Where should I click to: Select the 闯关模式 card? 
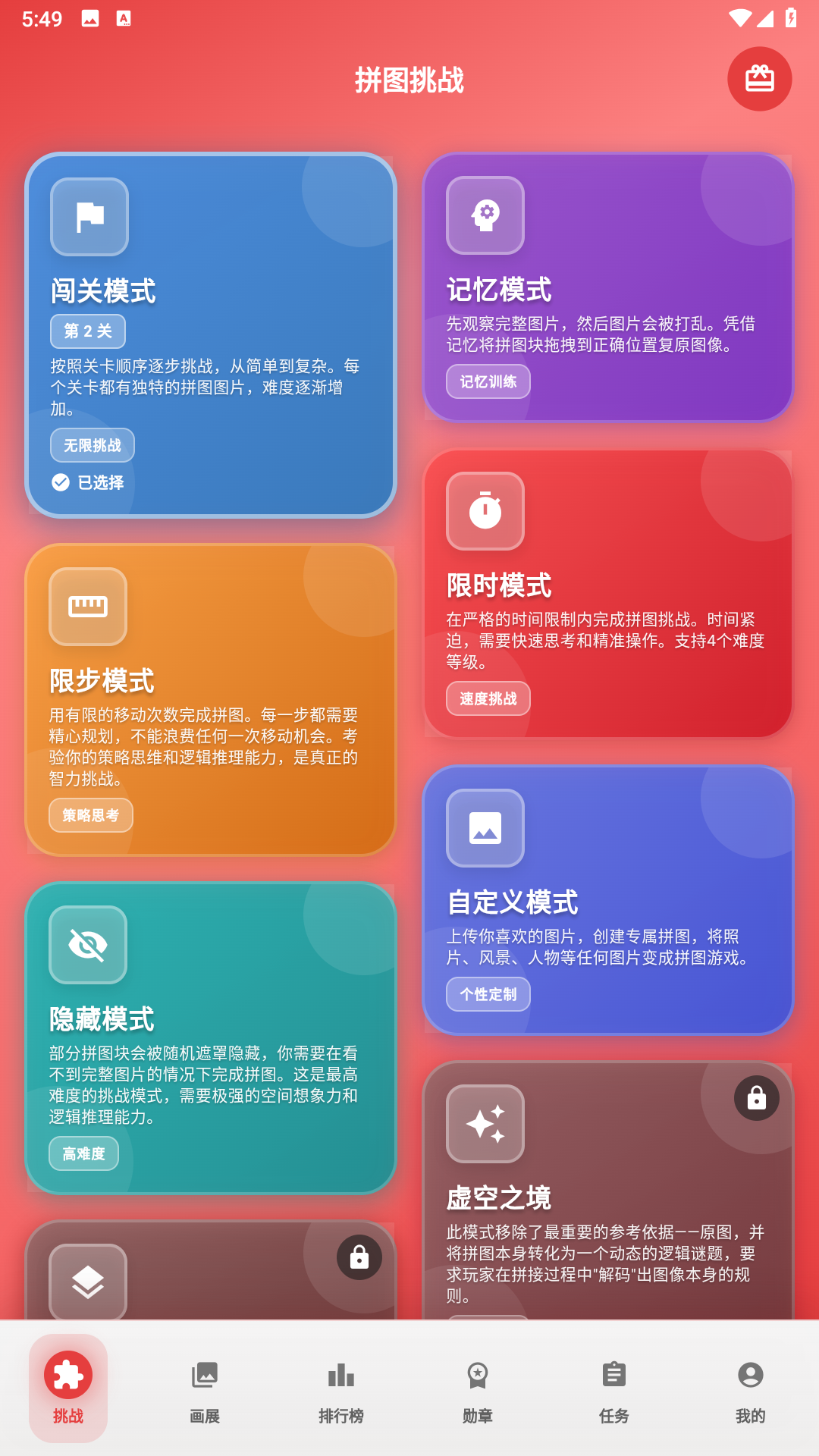pyautogui.click(x=211, y=335)
